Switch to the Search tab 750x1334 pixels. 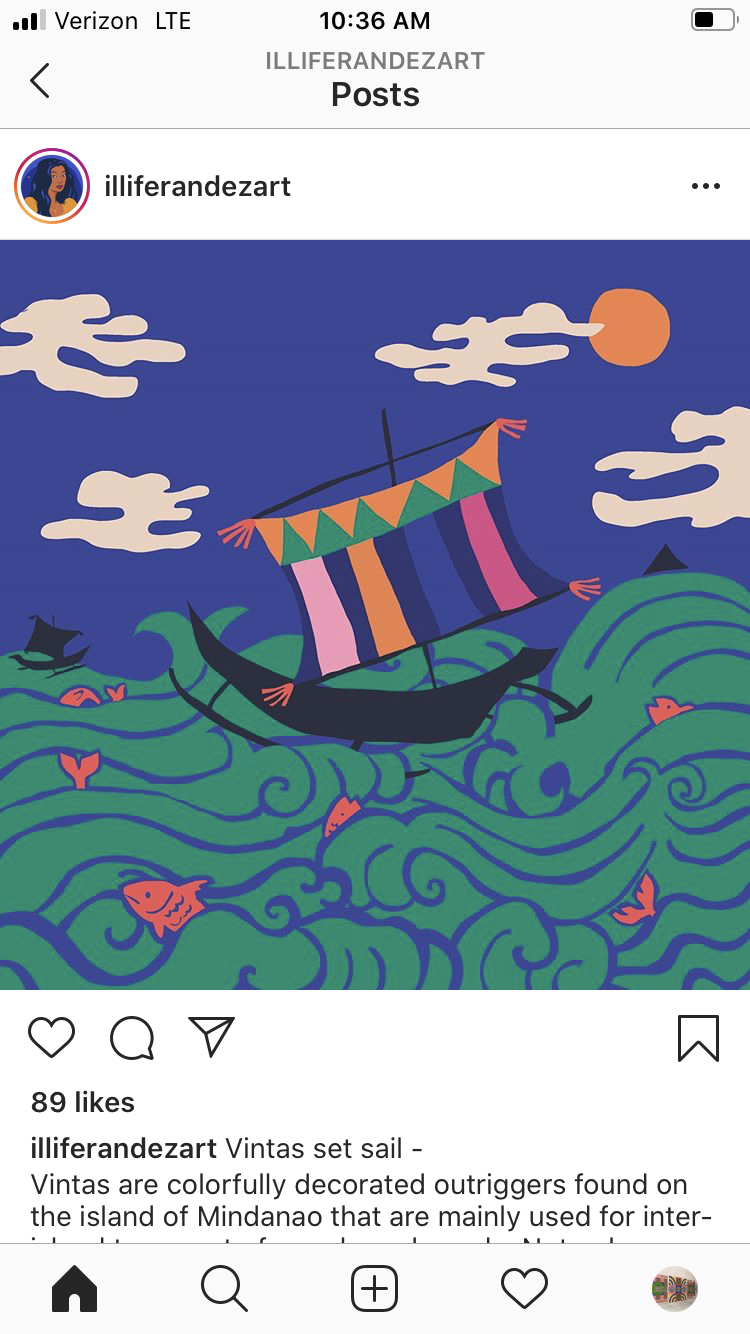(x=224, y=1288)
